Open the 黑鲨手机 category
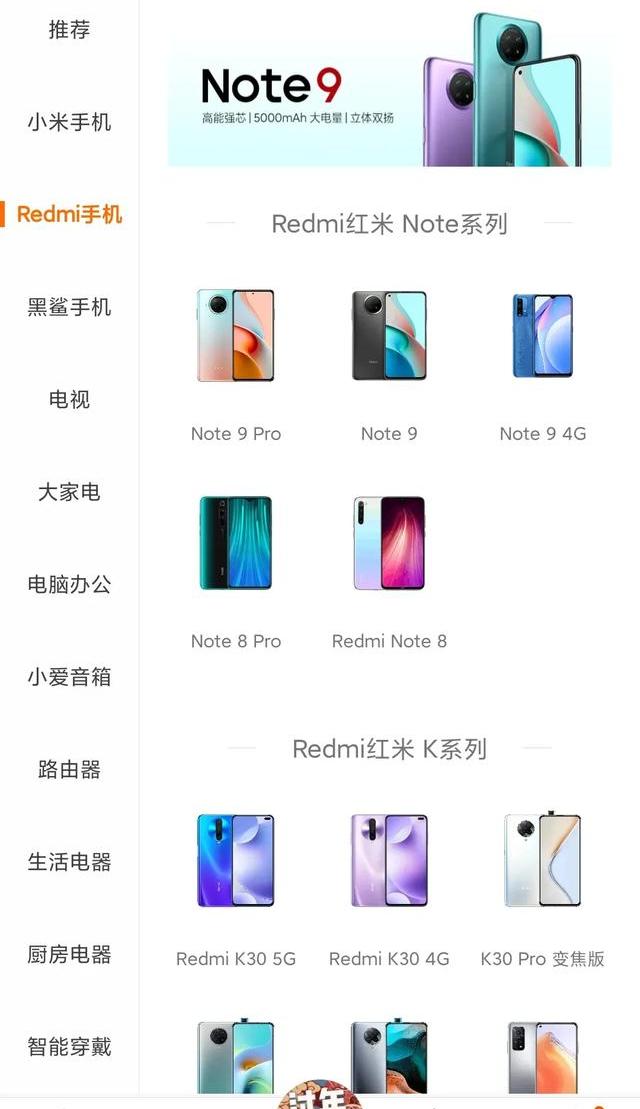This screenshot has height=1109, width=640. click(69, 307)
